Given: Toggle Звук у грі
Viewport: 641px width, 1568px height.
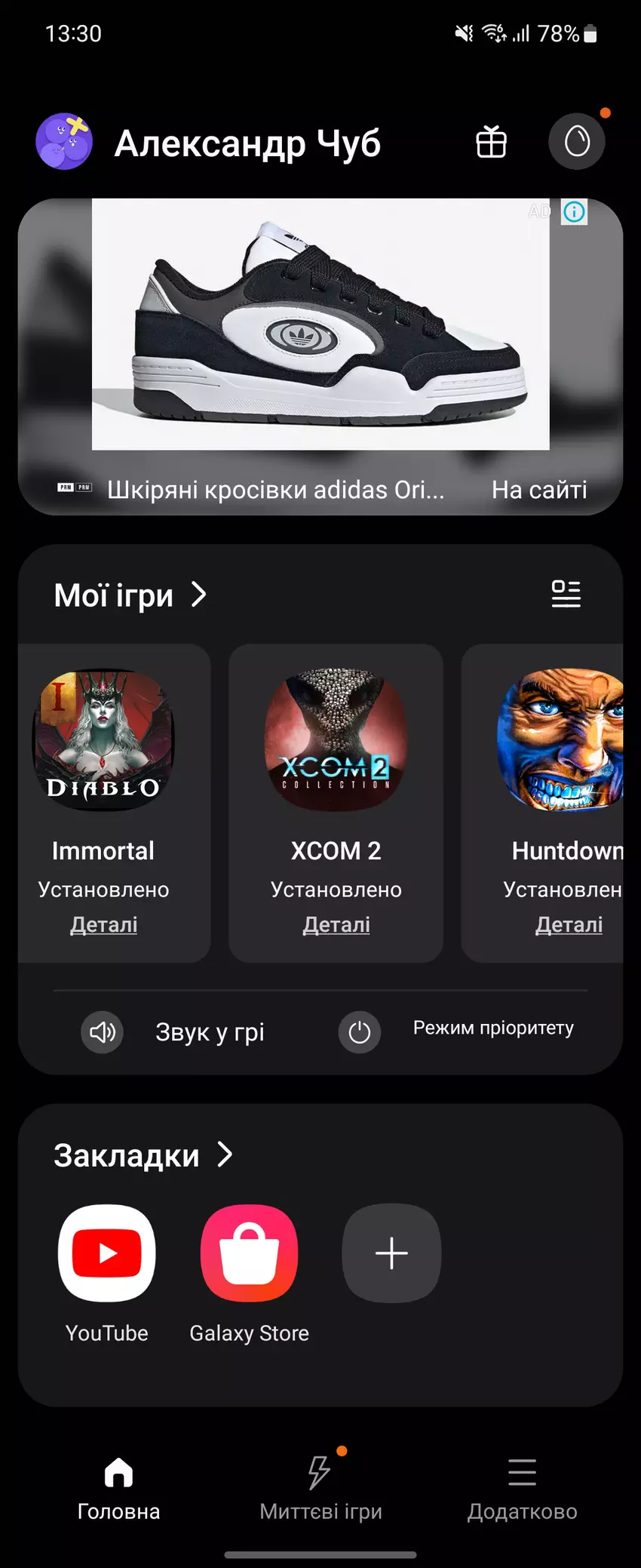Looking at the screenshot, I should pyautogui.click(x=103, y=1031).
